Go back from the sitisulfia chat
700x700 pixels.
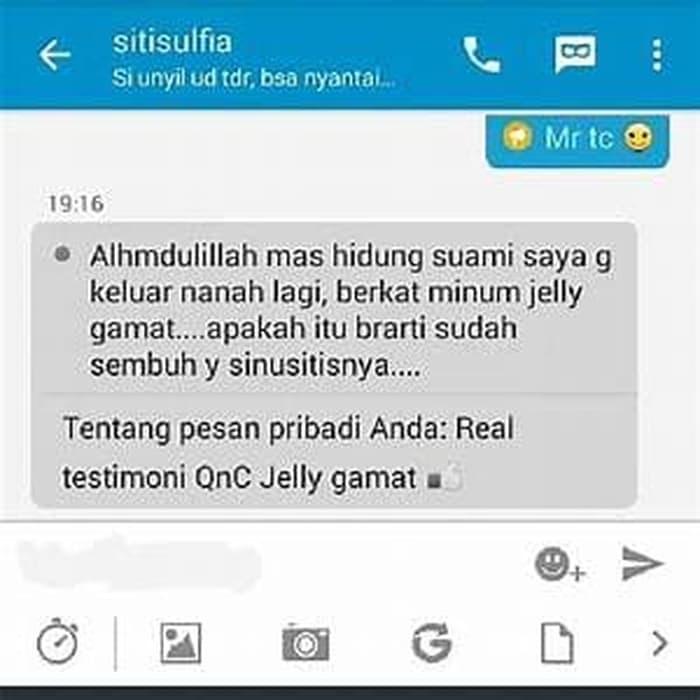[54, 56]
